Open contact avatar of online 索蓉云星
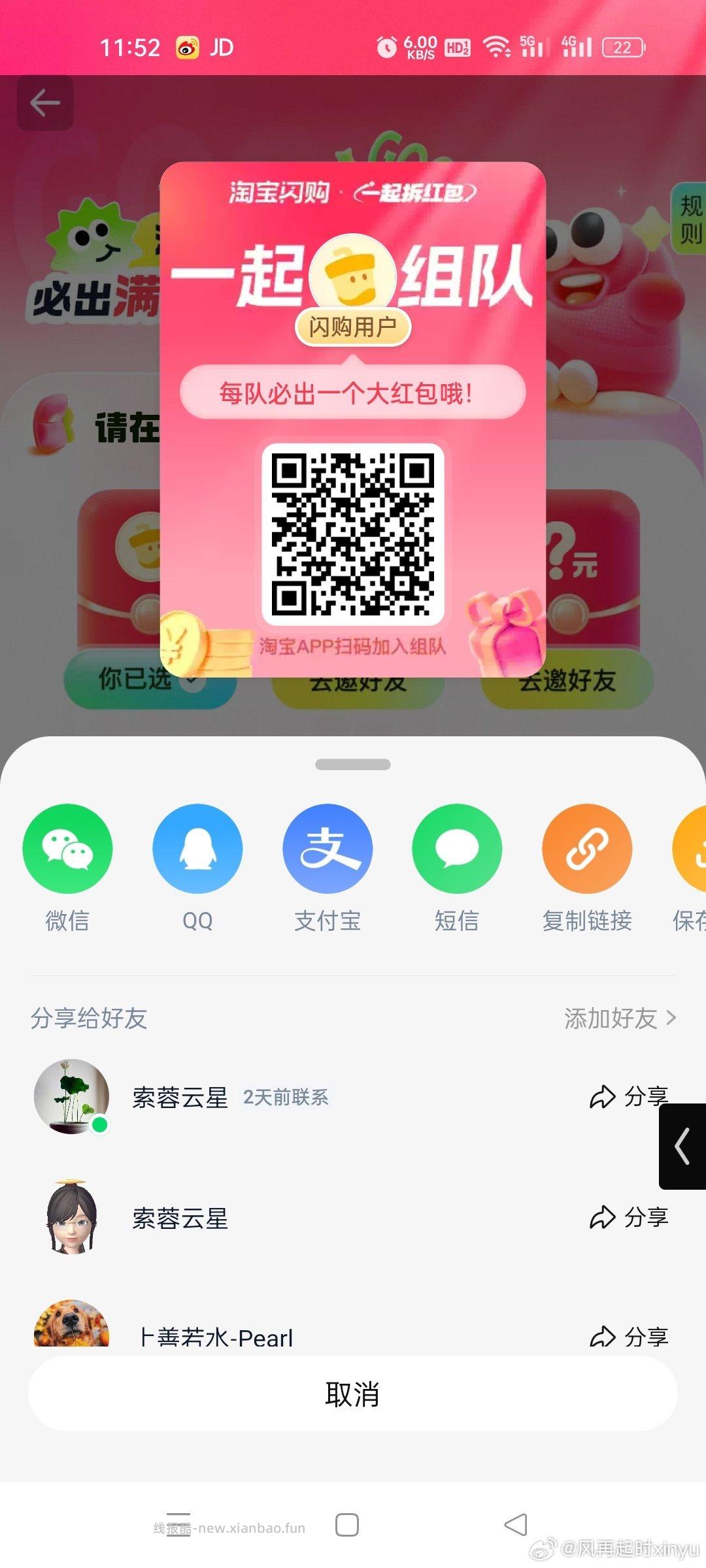Viewport: 706px width, 1568px height. (x=73, y=1098)
